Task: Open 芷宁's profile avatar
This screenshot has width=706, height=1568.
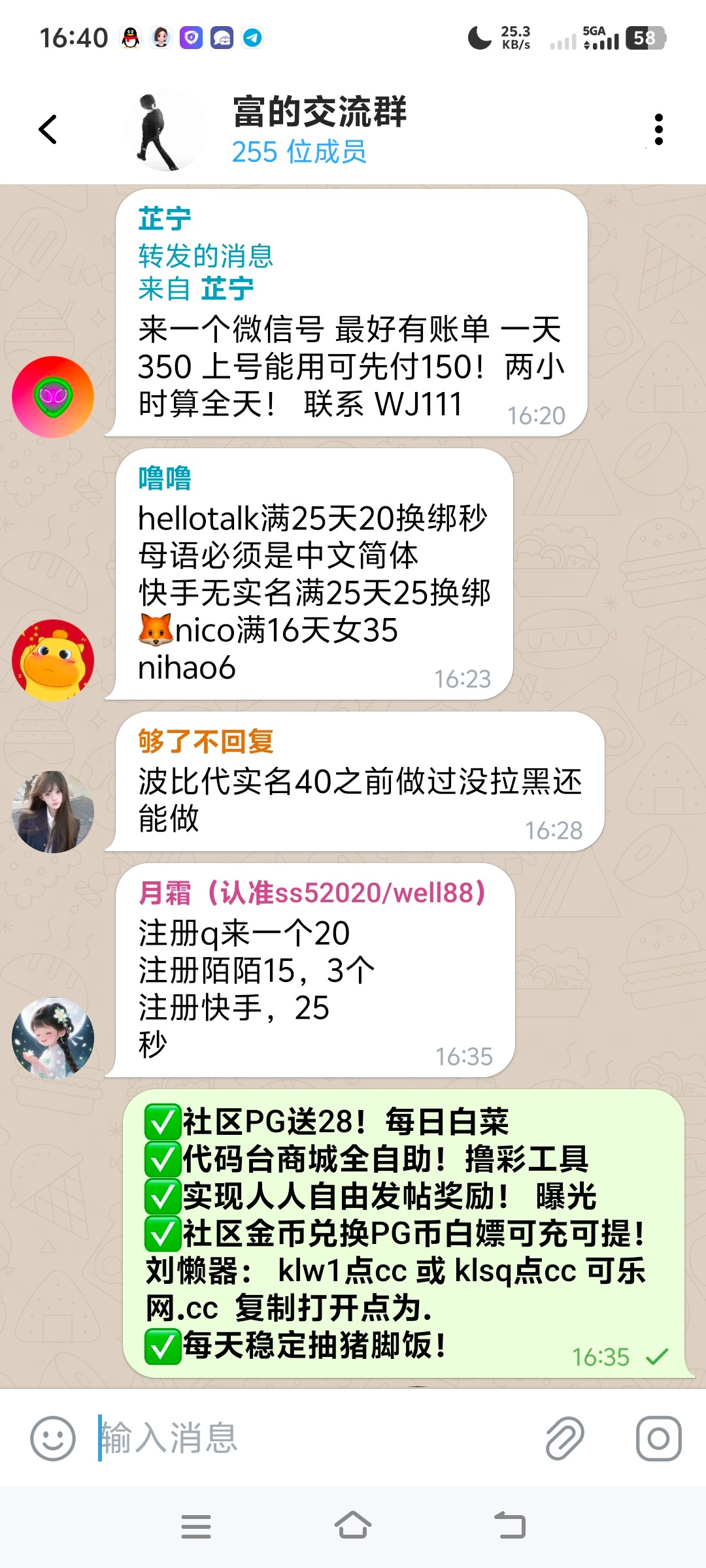Action: pos(53,397)
